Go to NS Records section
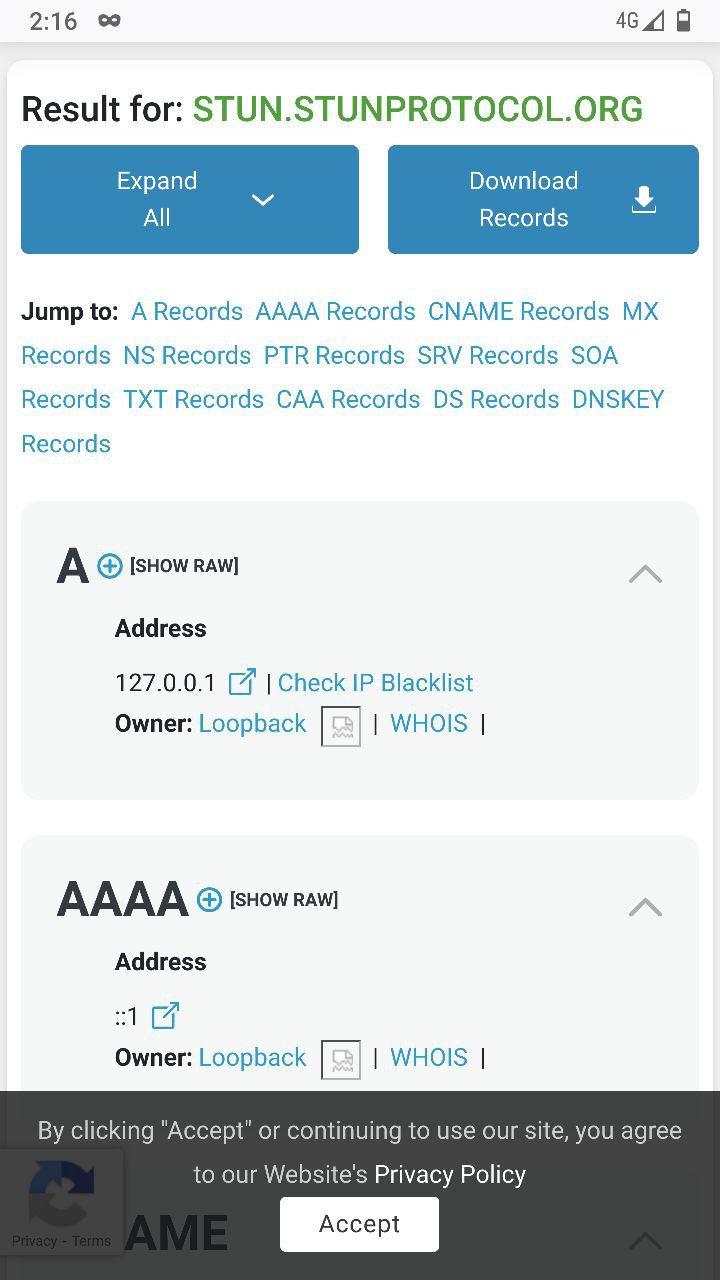The height and width of the screenshot is (1280, 720). point(187,356)
